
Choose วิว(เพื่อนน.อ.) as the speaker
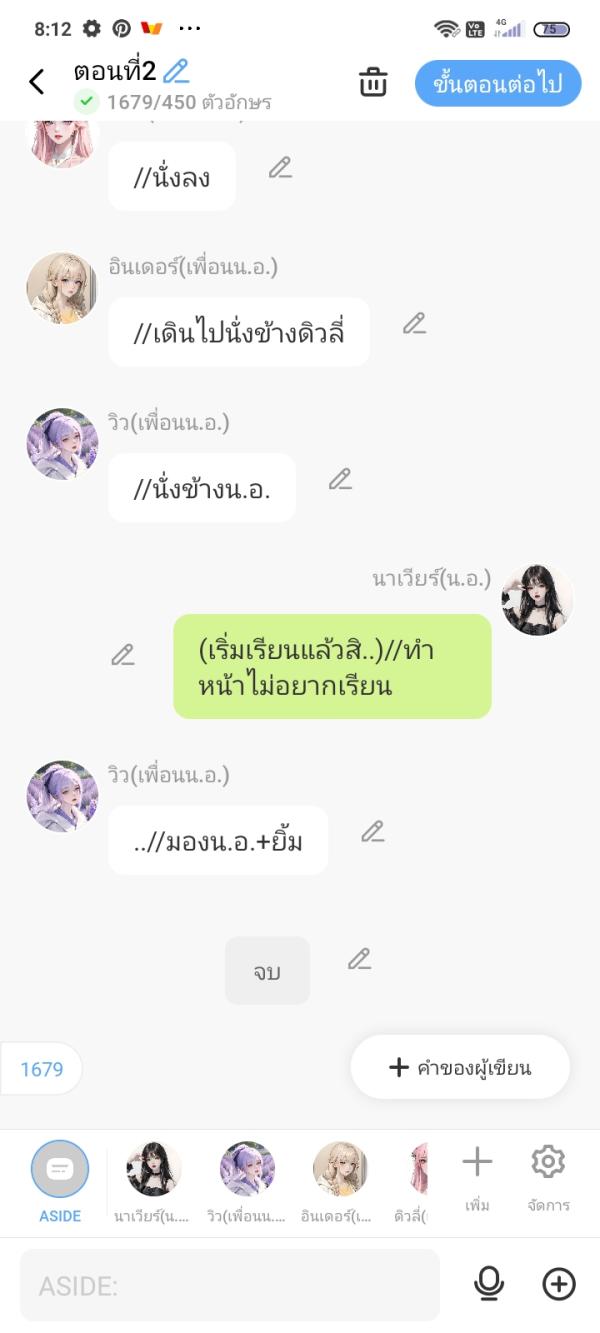pyautogui.click(x=247, y=1180)
